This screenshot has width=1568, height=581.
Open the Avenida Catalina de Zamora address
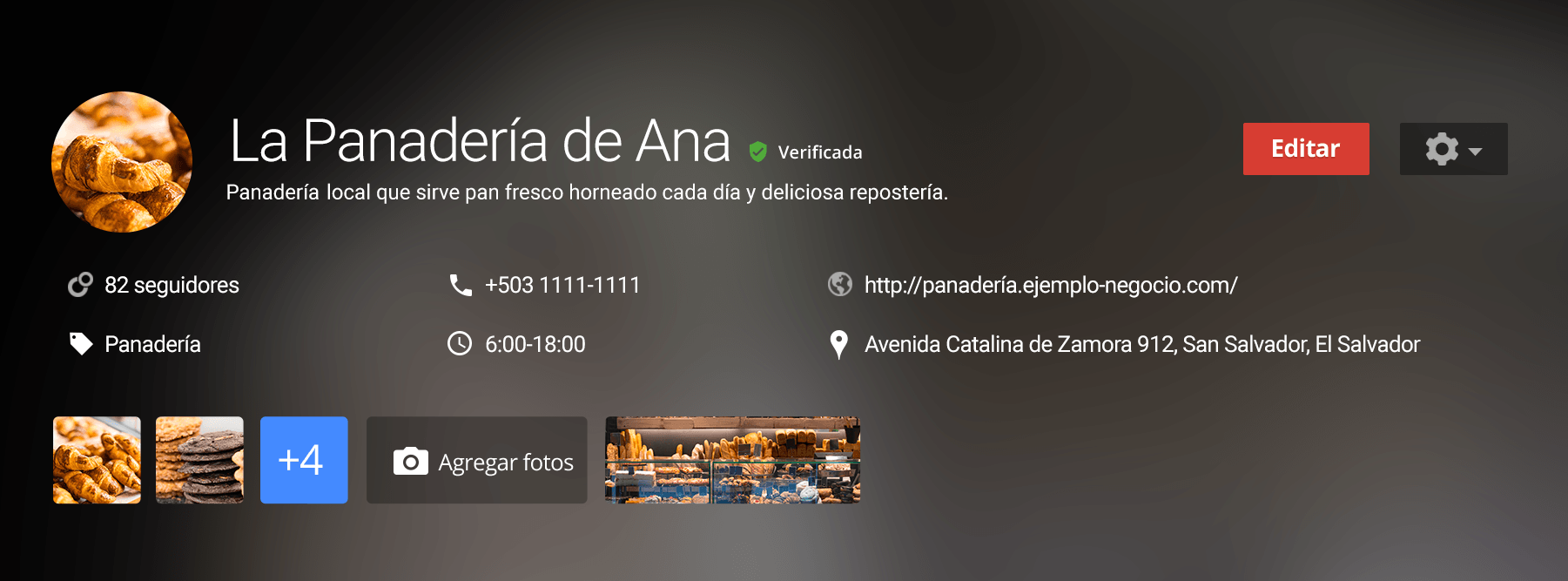pyautogui.click(x=1141, y=344)
